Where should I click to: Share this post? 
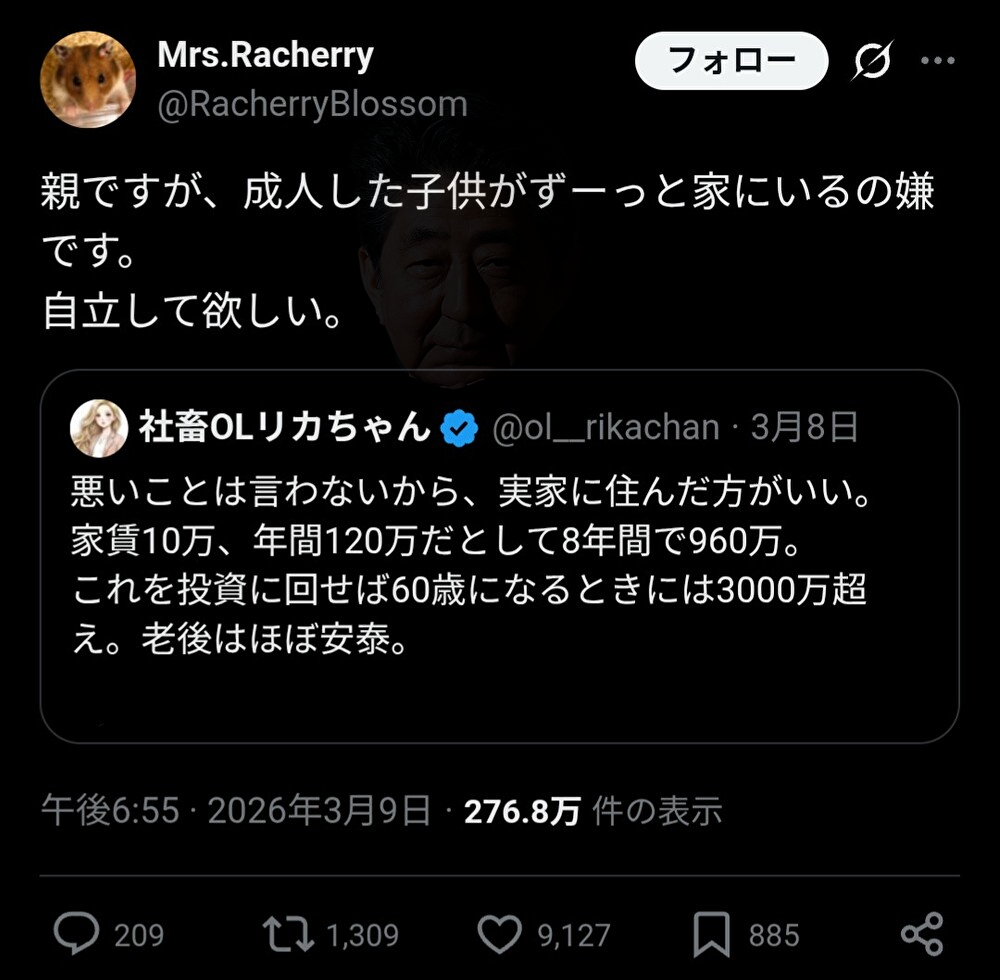[x=921, y=934]
